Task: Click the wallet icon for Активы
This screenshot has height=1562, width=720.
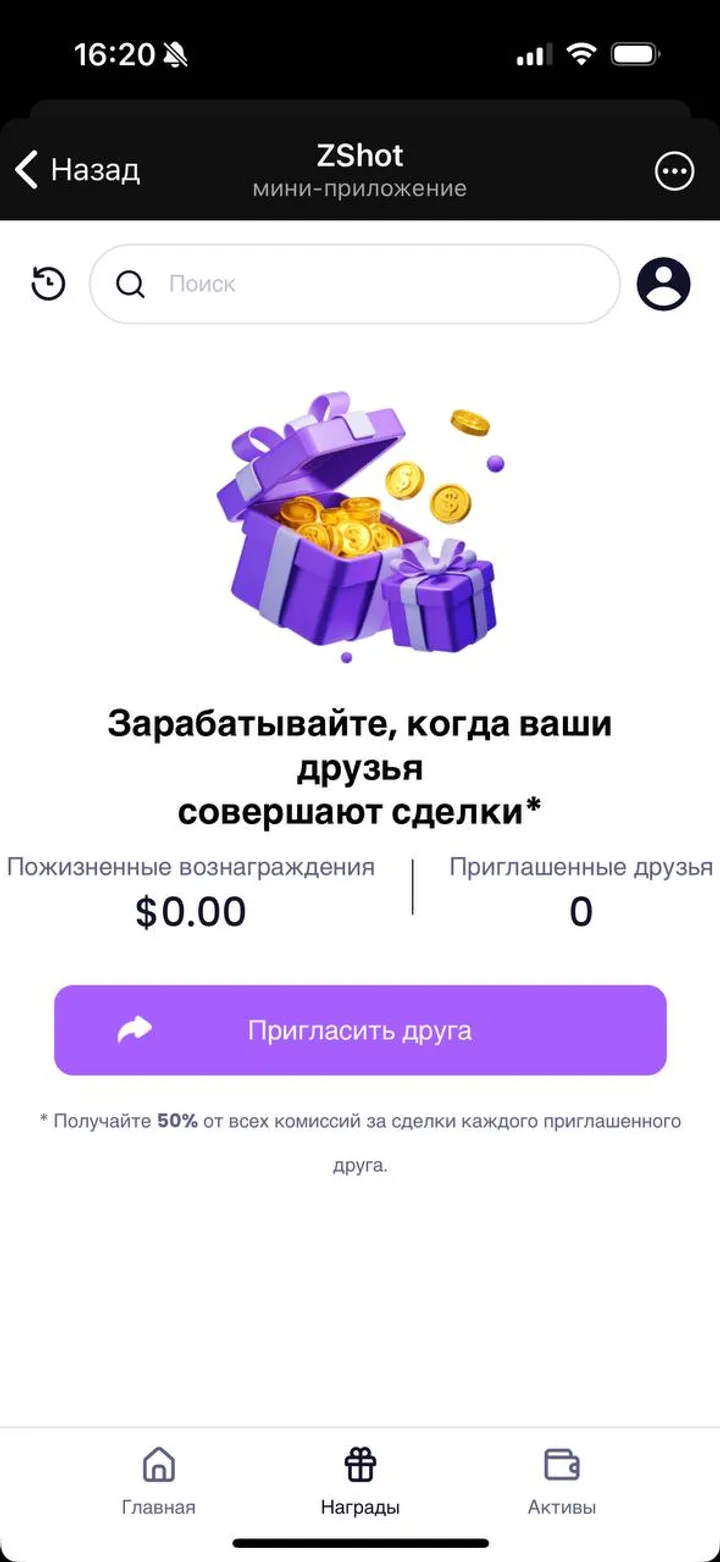Action: 561,1463
